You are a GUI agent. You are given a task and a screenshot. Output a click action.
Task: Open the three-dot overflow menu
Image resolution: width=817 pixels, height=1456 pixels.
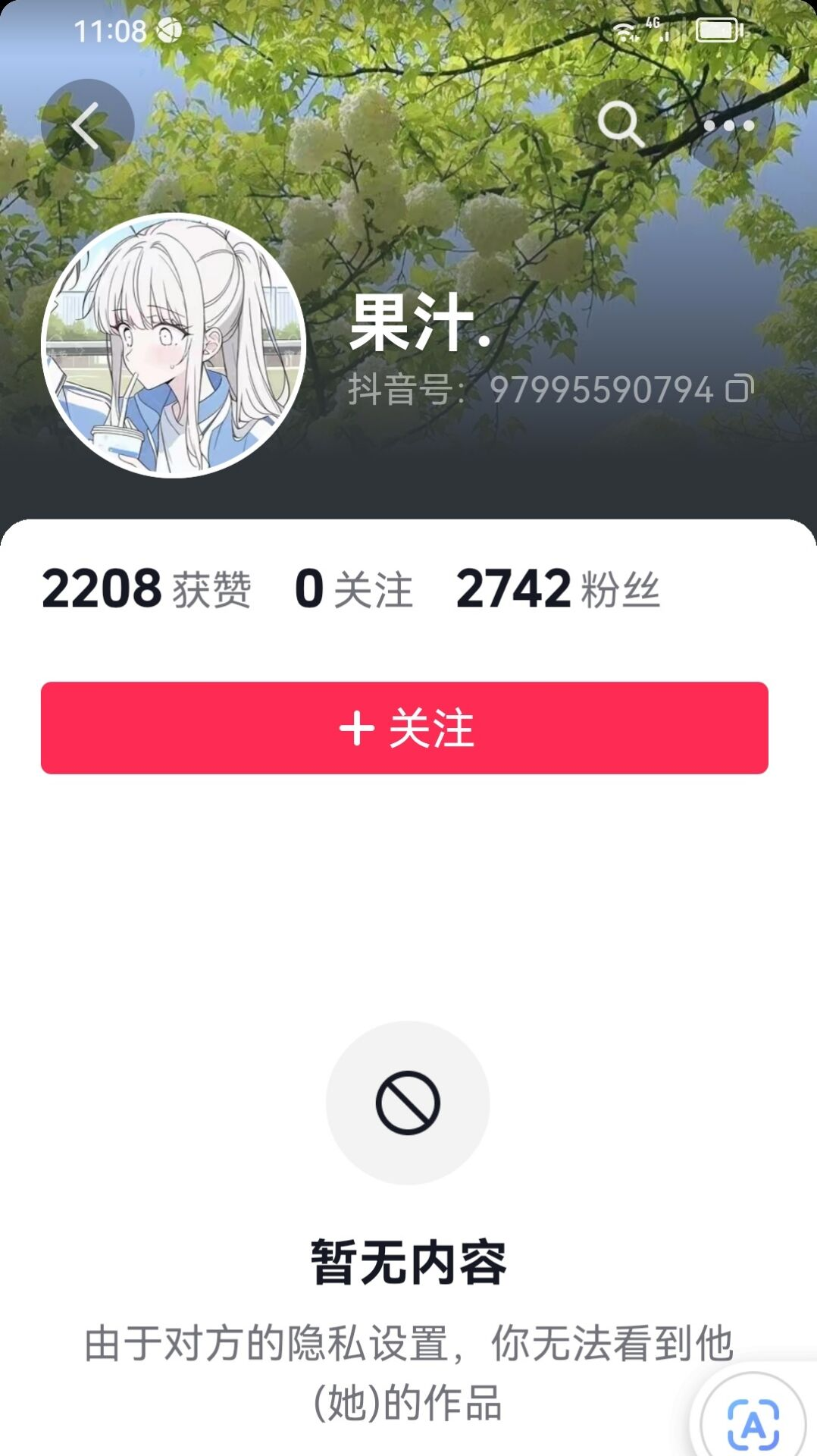[x=728, y=125]
